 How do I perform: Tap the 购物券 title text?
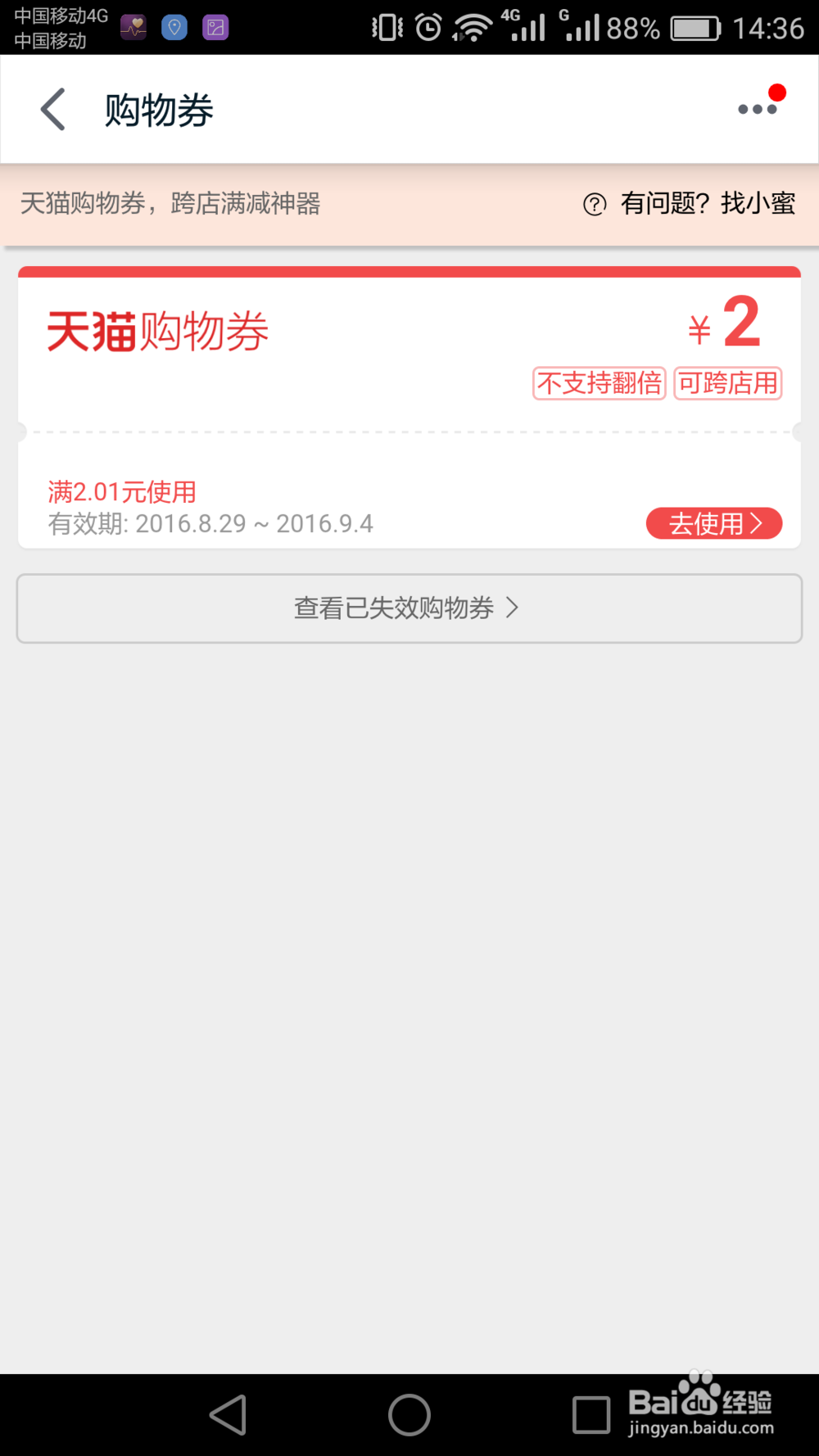pyautogui.click(x=159, y=108)
